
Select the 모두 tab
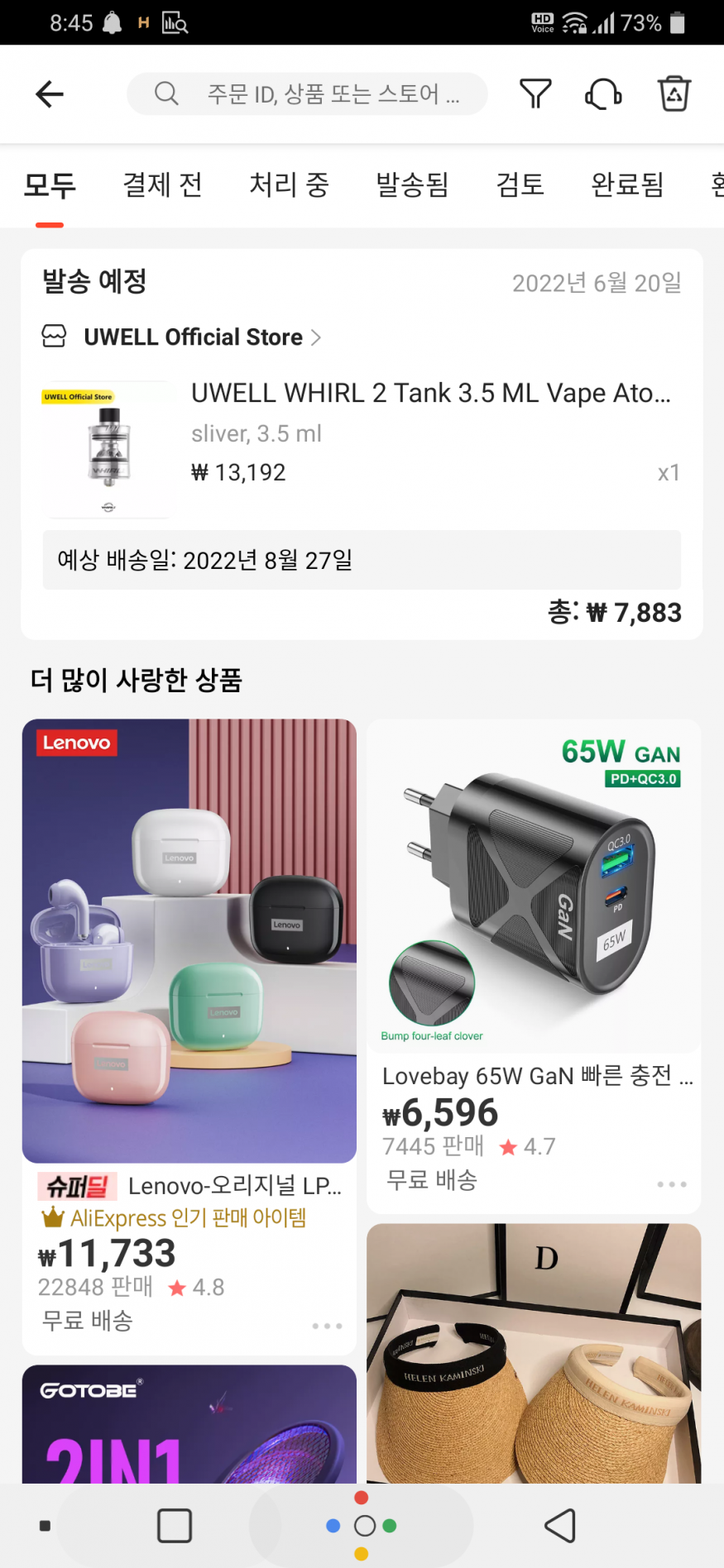pos(50,184)
